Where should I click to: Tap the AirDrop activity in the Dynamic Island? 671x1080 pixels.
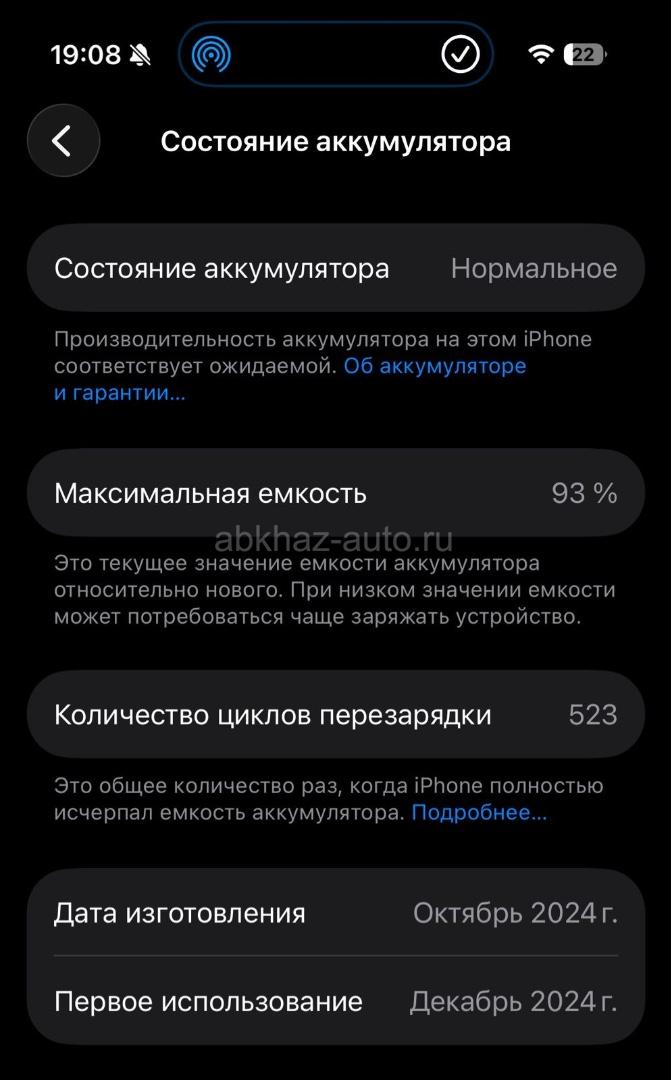pyautogui.click(x=211, y=55)
